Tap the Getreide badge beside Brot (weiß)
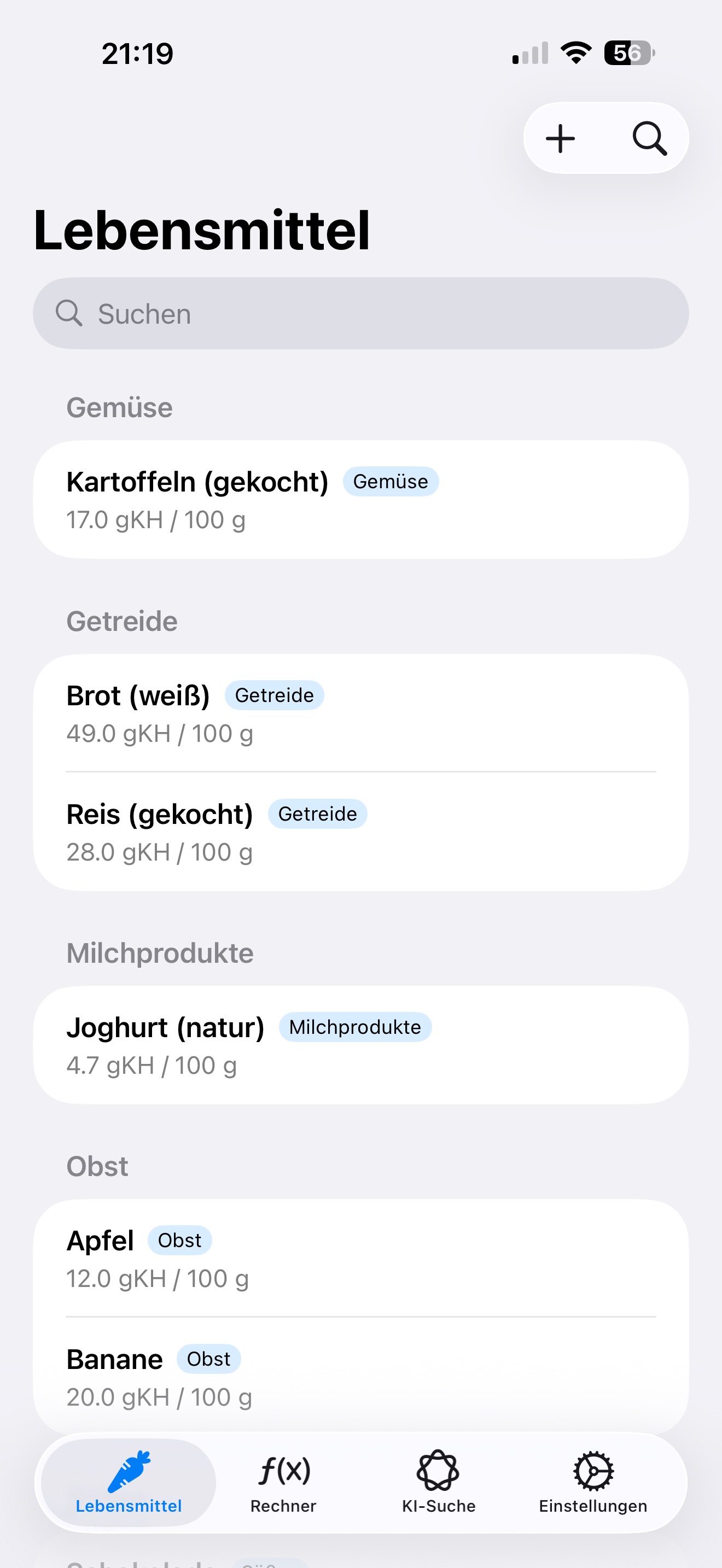The width and height of the screenshot is (722, 1568). [275, 694]
